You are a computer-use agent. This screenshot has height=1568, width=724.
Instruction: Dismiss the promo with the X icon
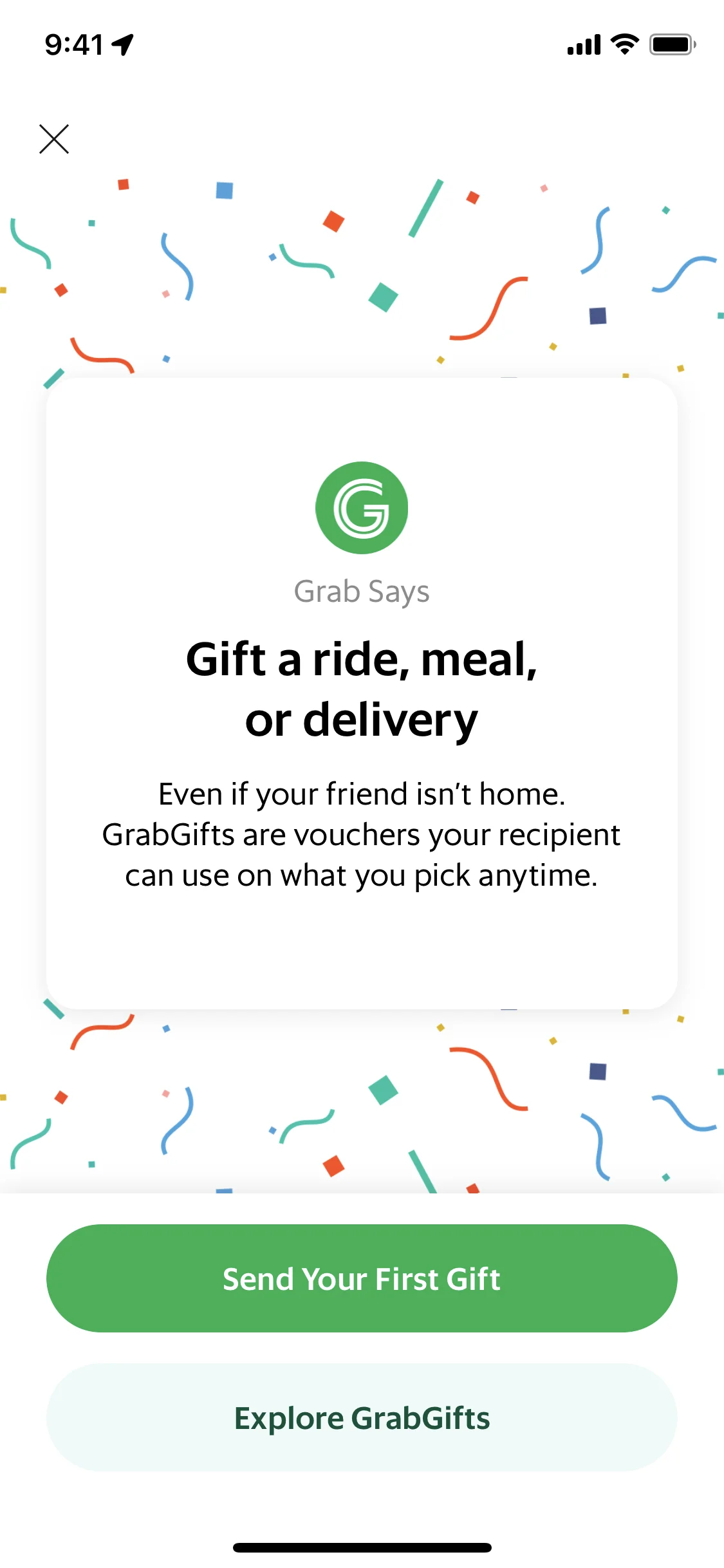[54, 139]
